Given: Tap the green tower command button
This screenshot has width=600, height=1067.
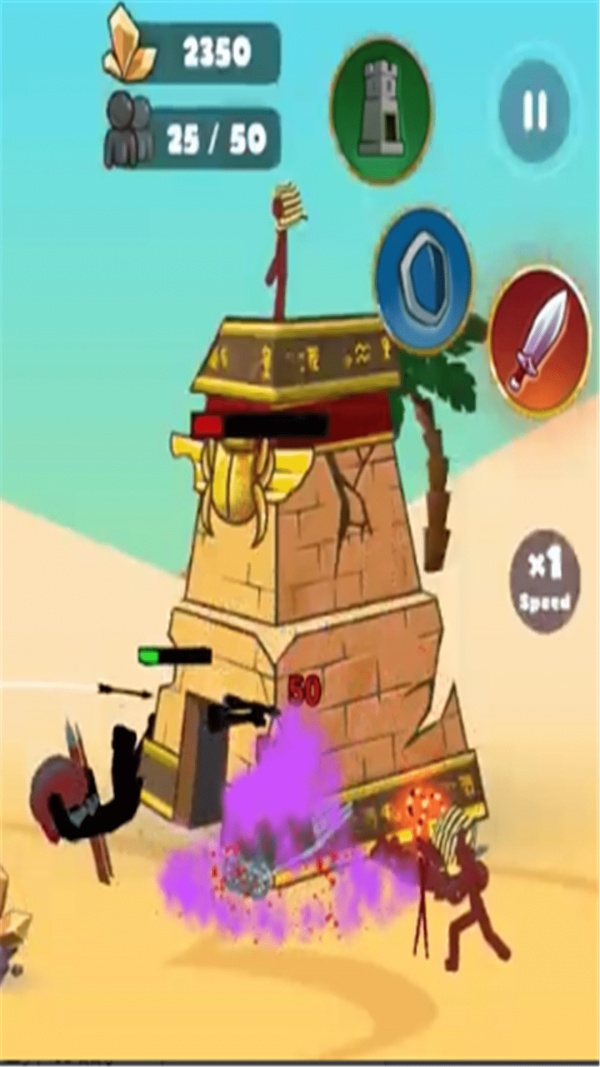Looking at the screenshot, I should point(381,110).
